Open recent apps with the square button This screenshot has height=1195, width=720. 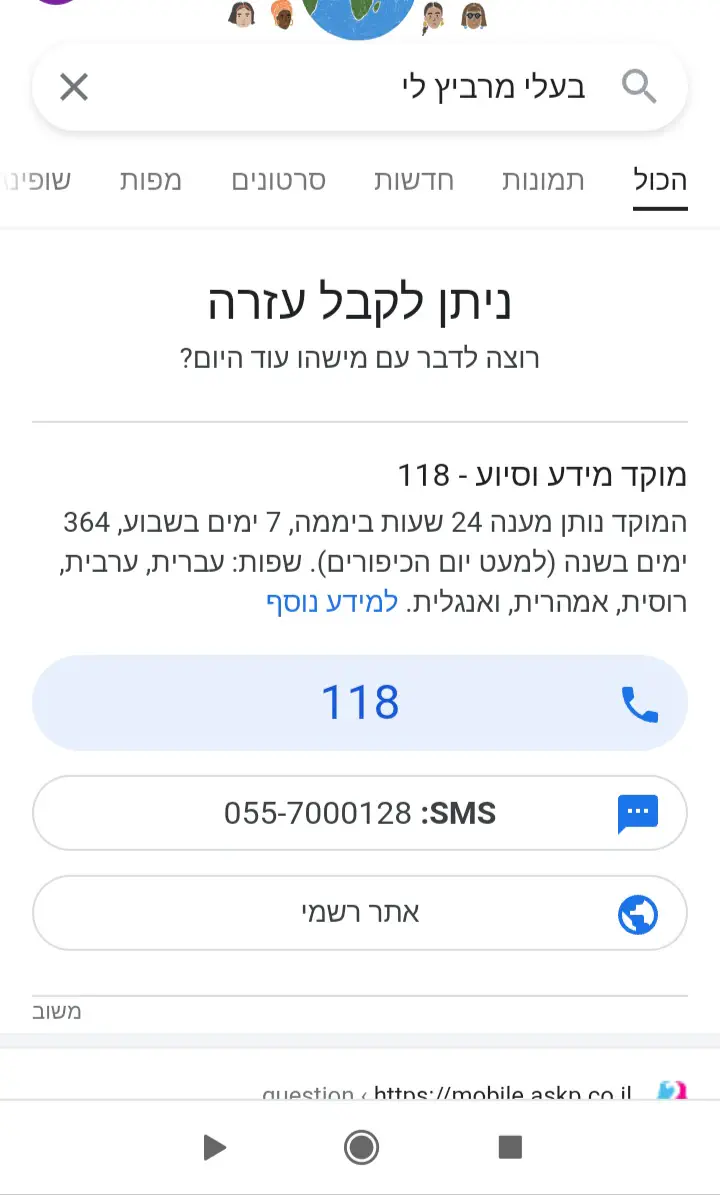[x=510, y=1147]
